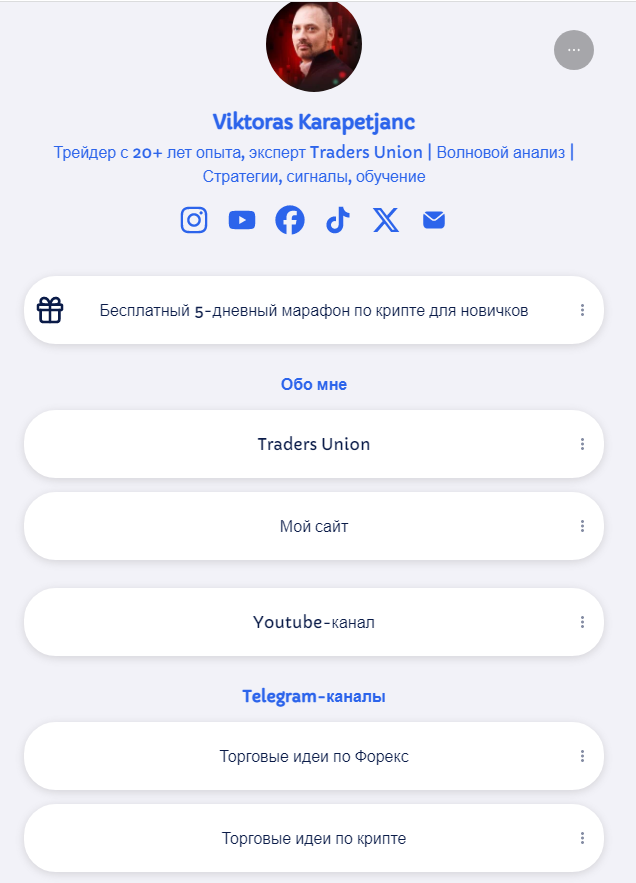The height and width of the screenshot is (883, 636).
Task: Open the YouTube icon link
Action: pos(242,220)
